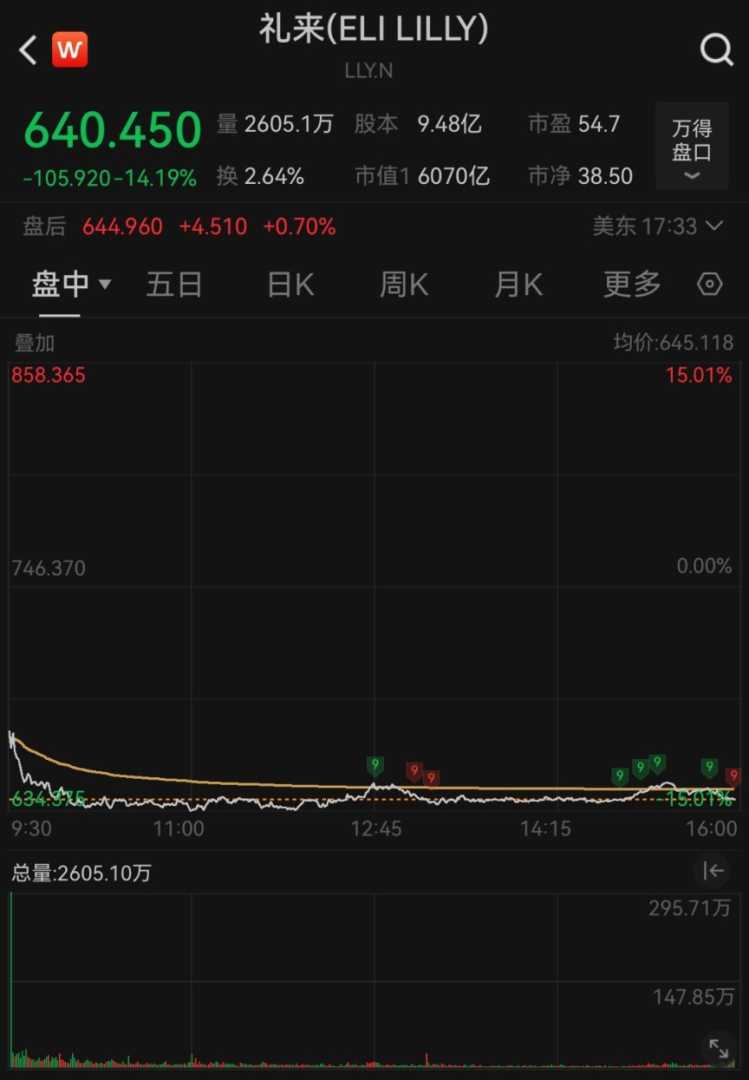This screenshot has height=1080, width=749.
Task: Show the 周K chart
Action: (404, 285)
